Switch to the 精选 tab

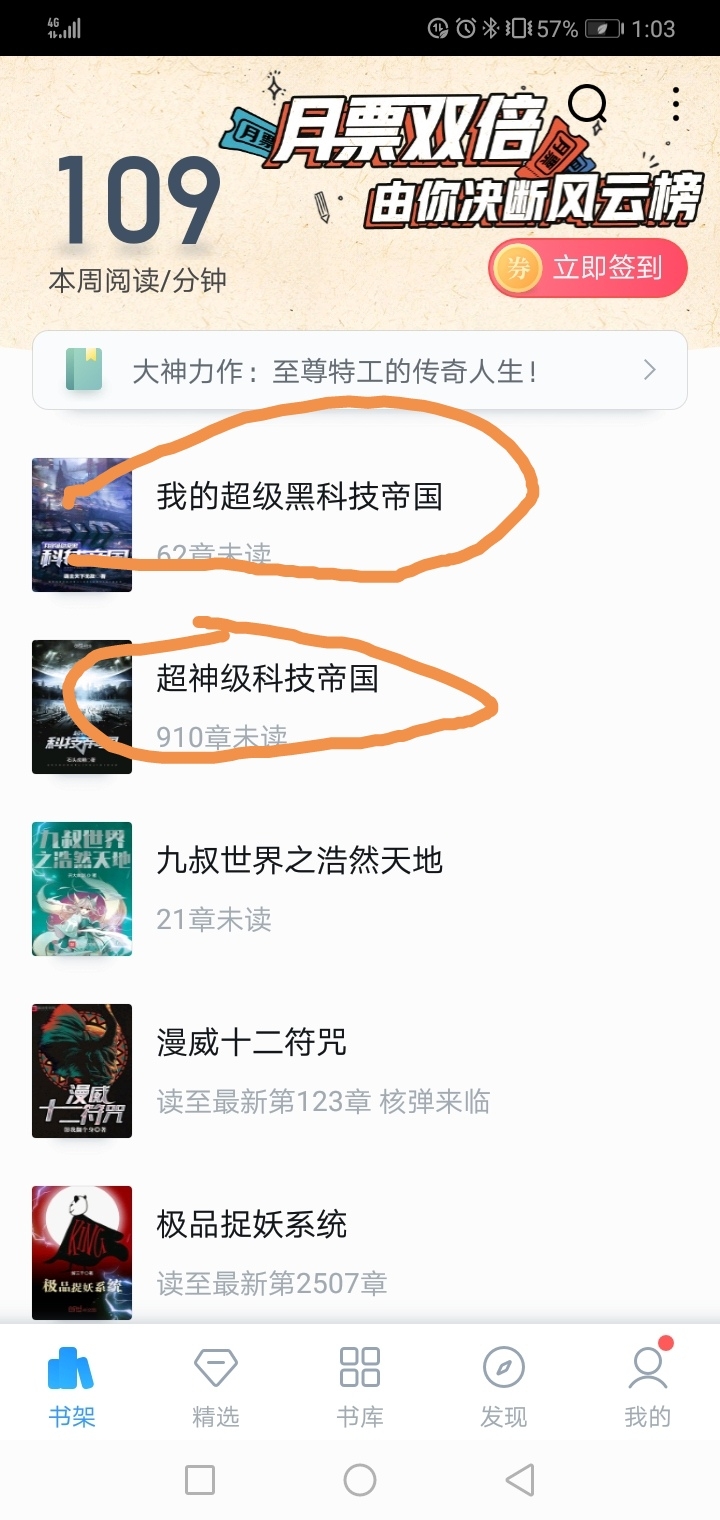point(216,1386)
